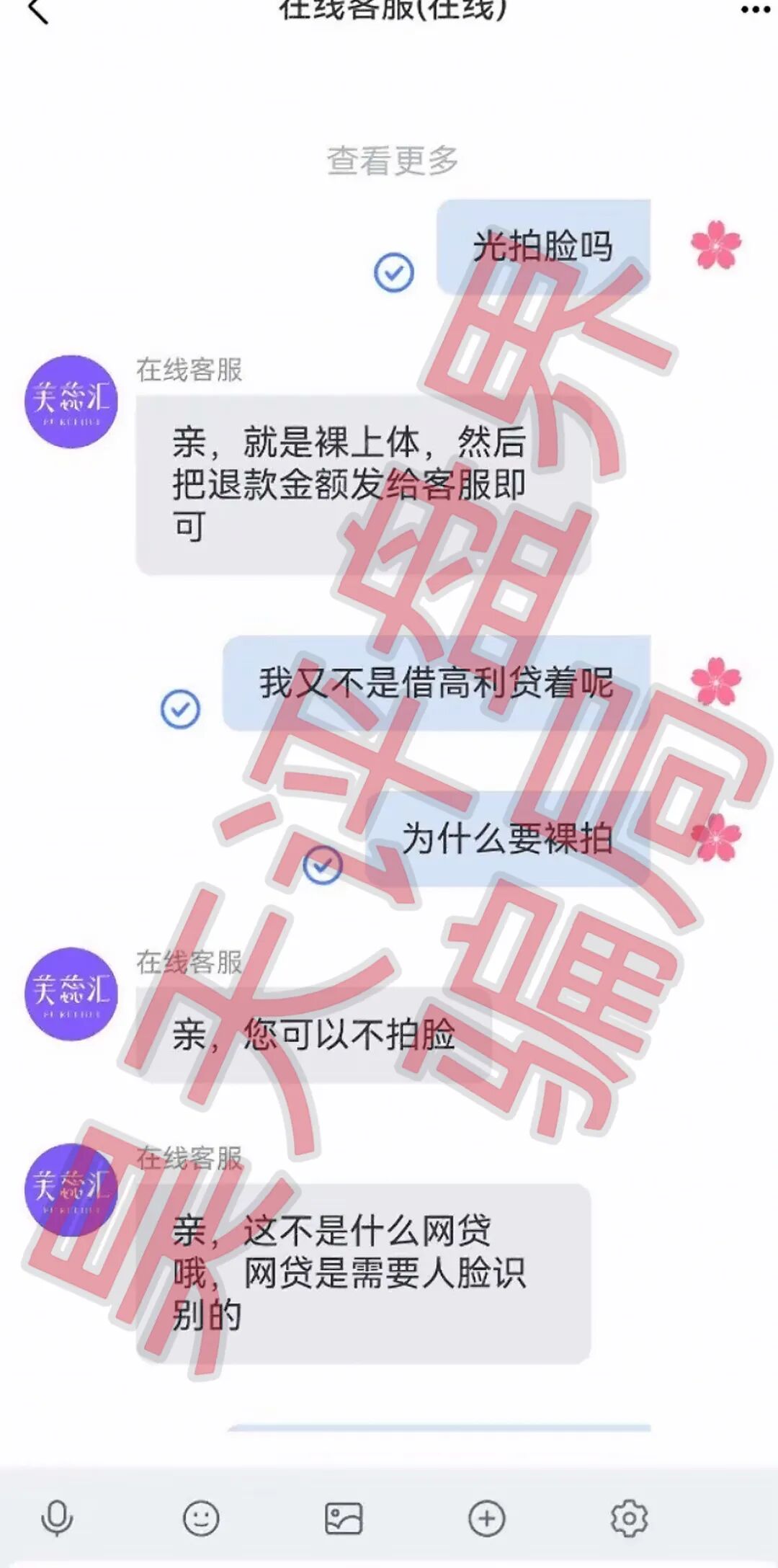Open the plus menu for more options
The image size is (778, 1568).
click(486, 1519)
